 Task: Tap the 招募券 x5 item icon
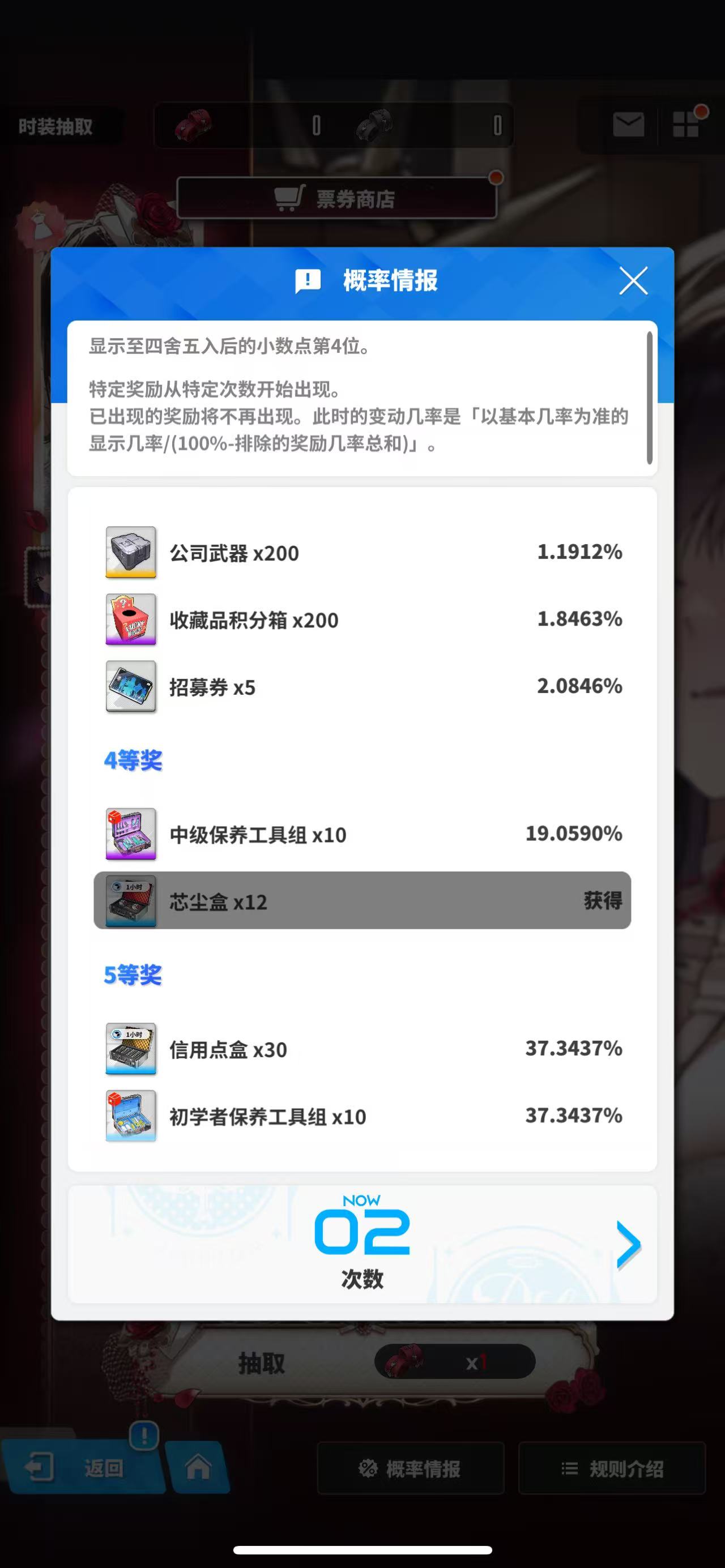(x=131, y=686)
